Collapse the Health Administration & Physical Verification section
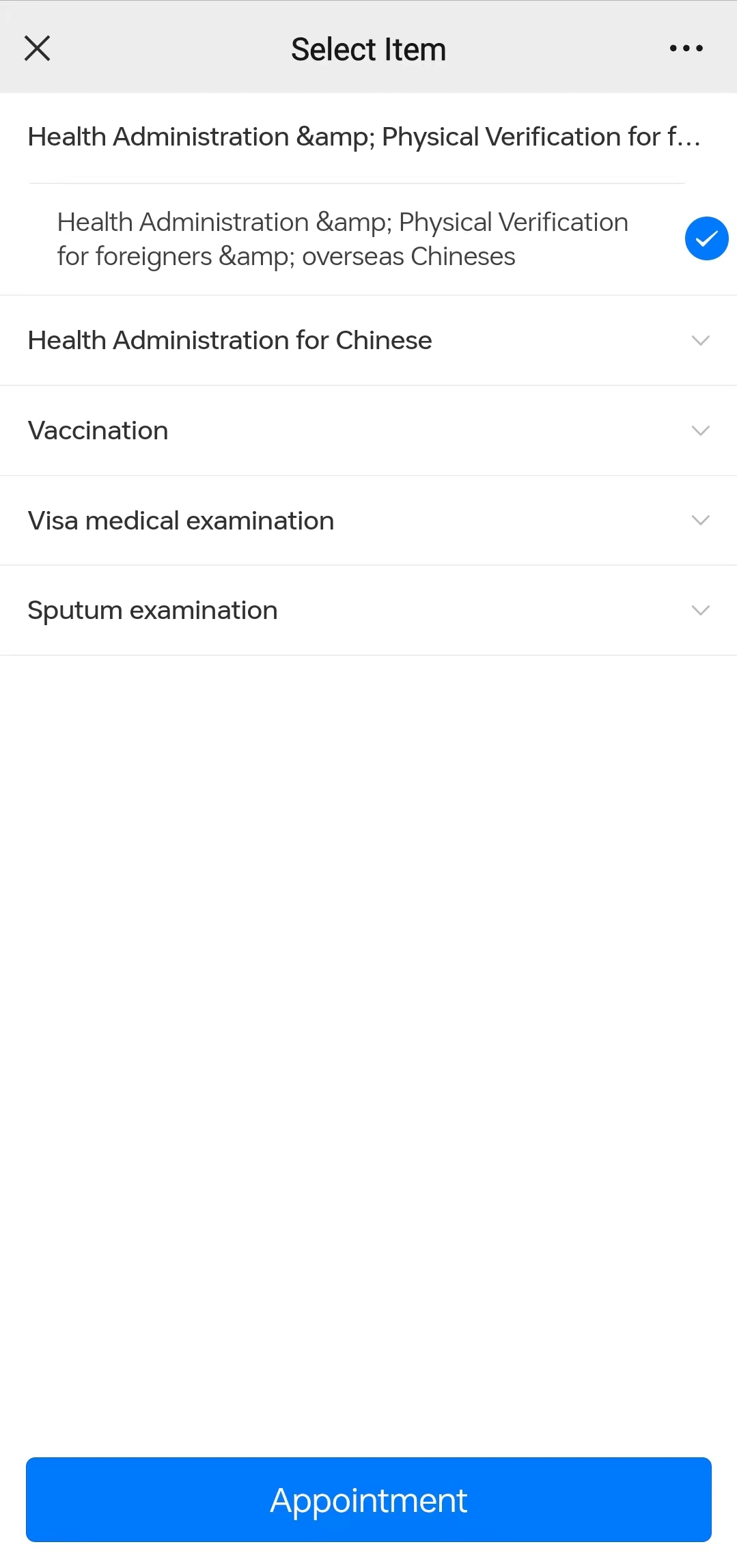Viewport: 737px width, 1568px height. click(x=363, y=137)
